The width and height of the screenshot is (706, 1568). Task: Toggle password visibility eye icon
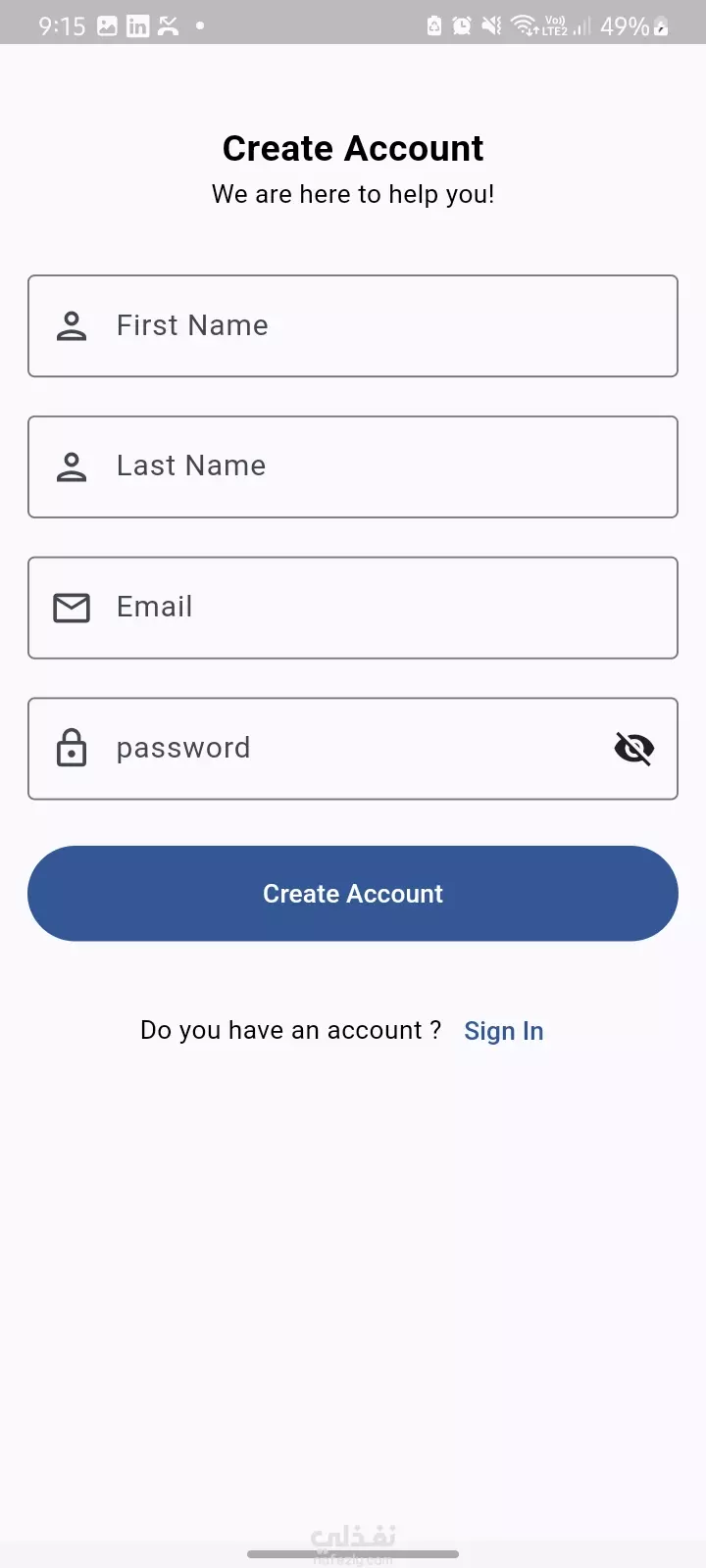pyautogui.click(x=634, y=749)
